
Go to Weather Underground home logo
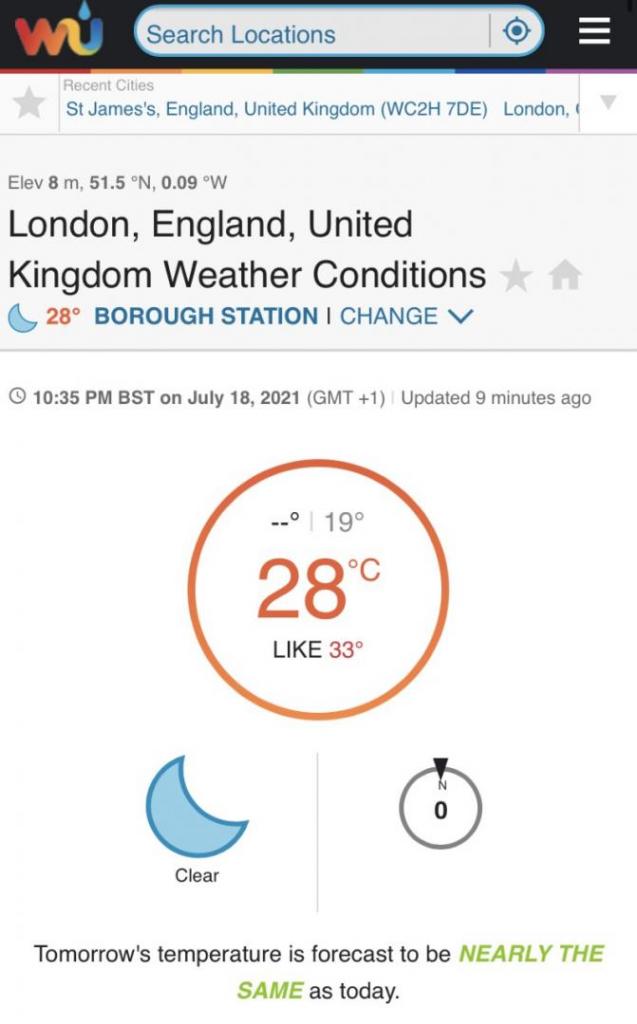pyautogui.click(x=58, y=34)
